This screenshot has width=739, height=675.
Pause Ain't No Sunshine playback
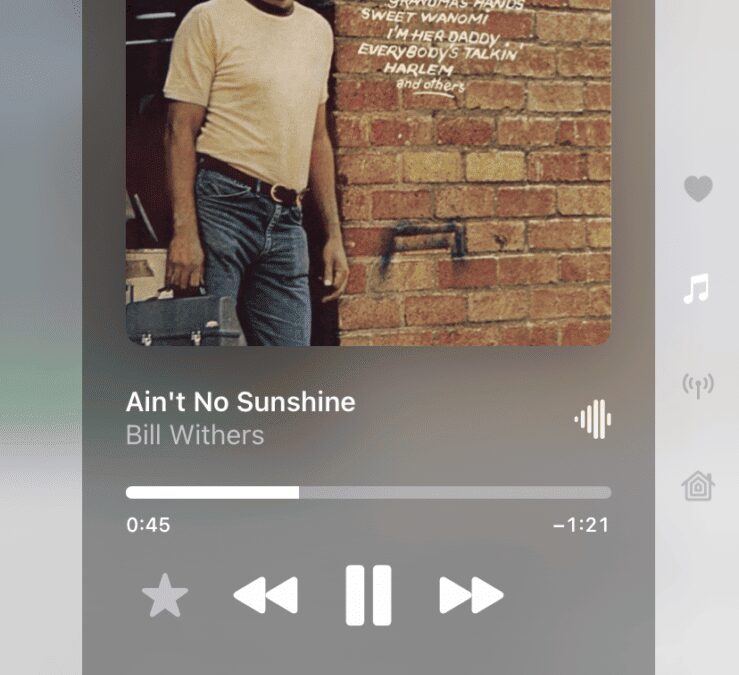pos(368,596)
